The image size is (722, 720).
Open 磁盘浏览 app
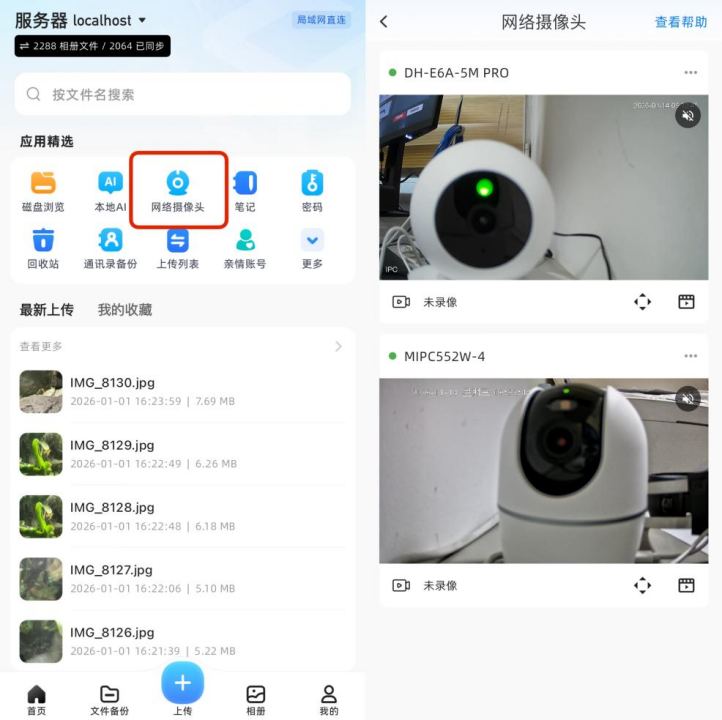pyautogui.click(x=43, y=191)
